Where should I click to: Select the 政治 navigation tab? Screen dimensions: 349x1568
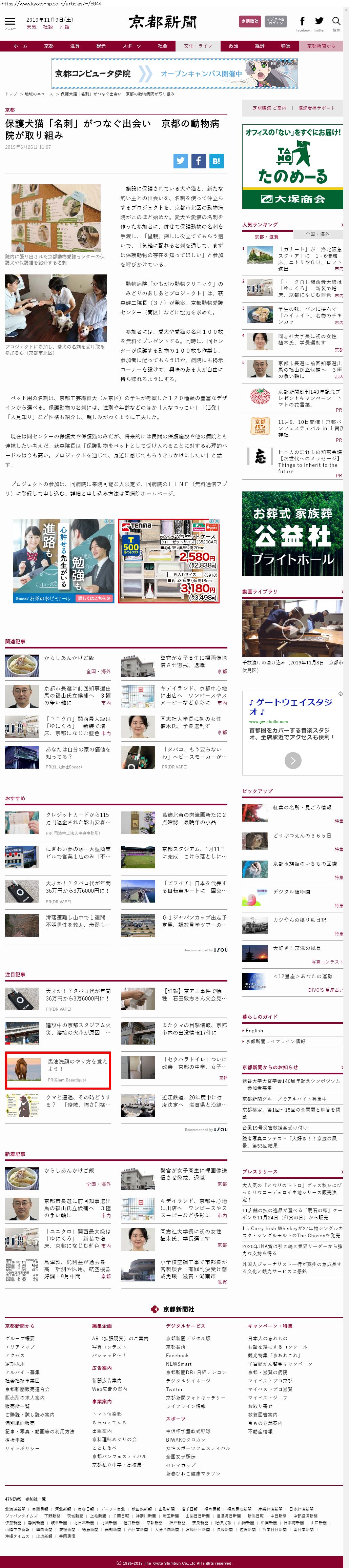[x=233, y=46]
